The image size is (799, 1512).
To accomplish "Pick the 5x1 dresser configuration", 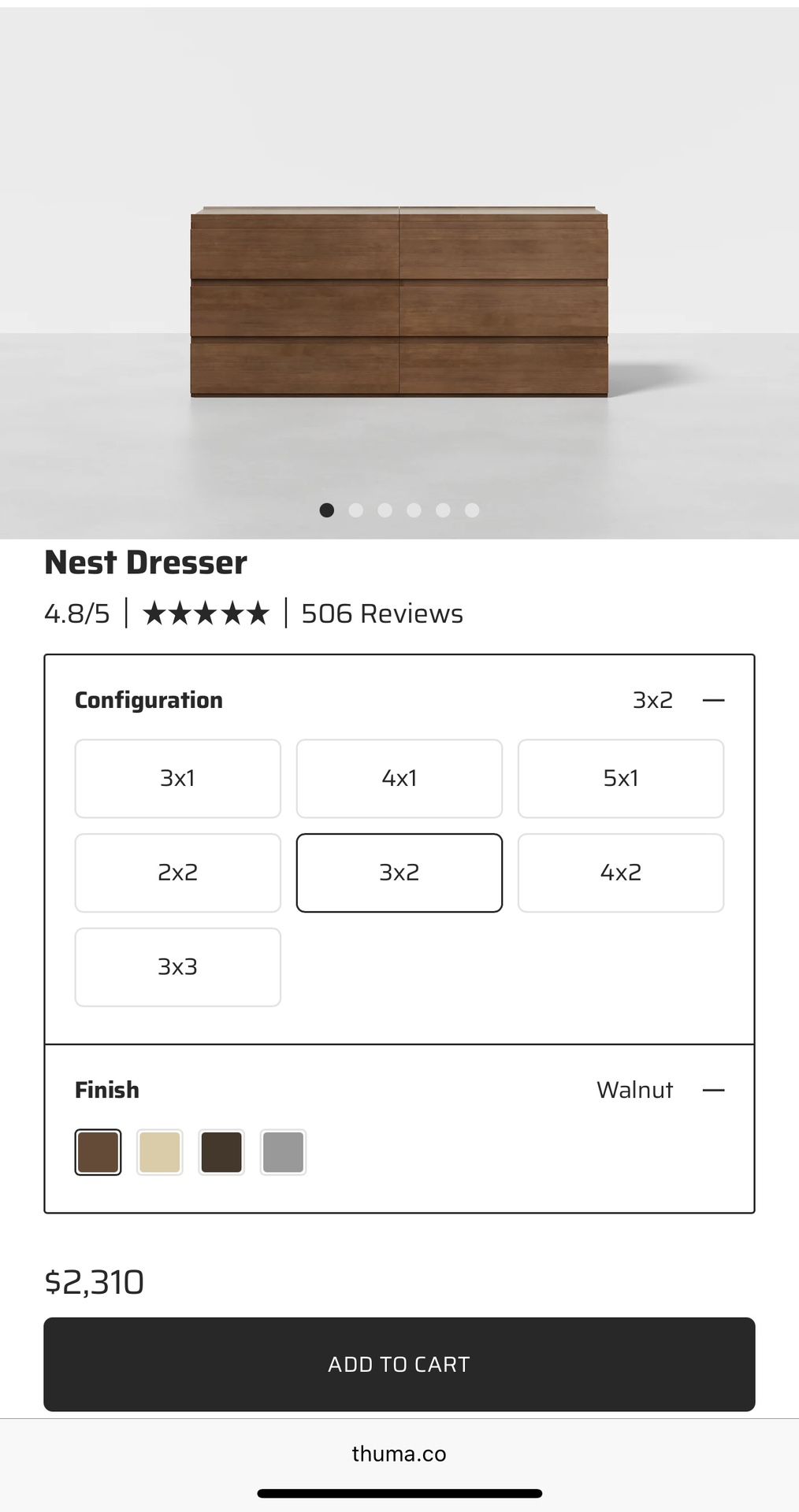I will point(620,778).
